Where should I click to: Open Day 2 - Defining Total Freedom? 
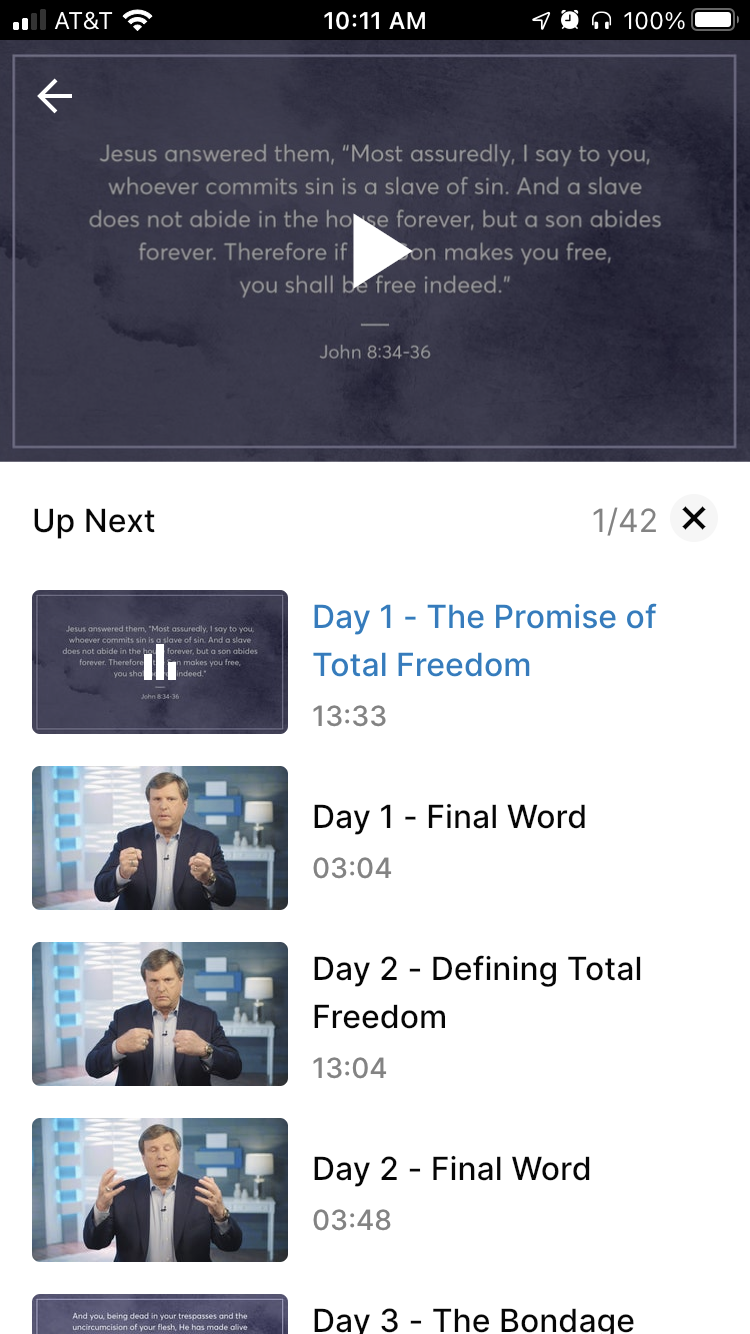[x=375, y=1014]
